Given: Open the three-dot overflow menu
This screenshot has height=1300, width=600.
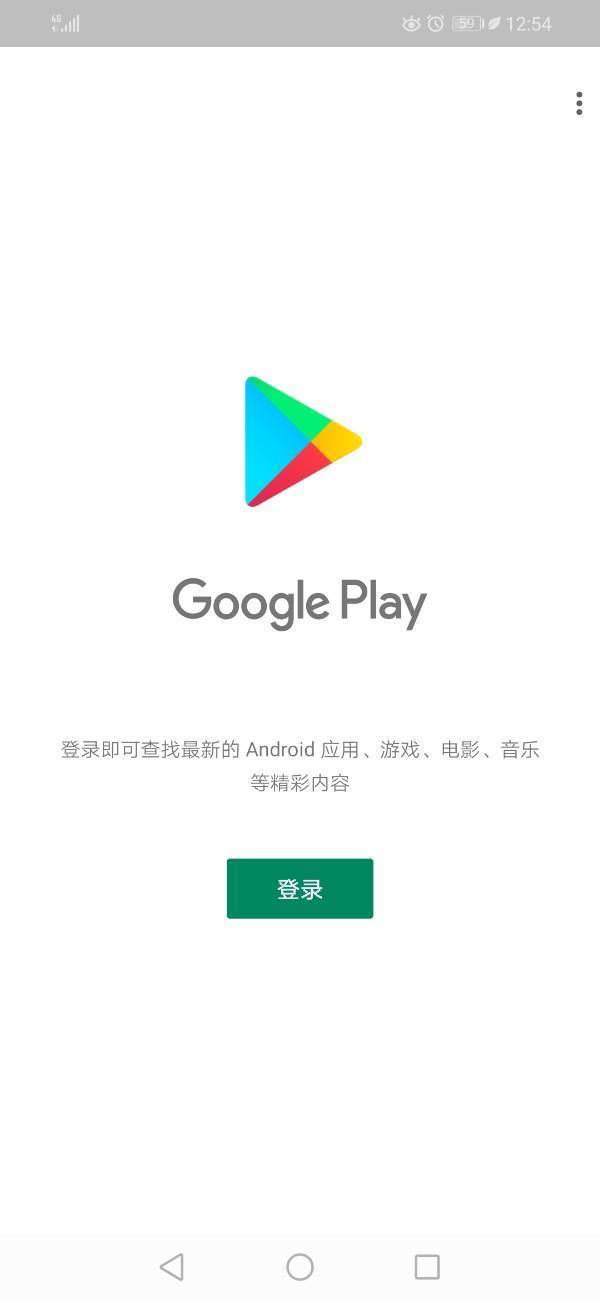Looking at the screenshot, I should click(579, 104).
